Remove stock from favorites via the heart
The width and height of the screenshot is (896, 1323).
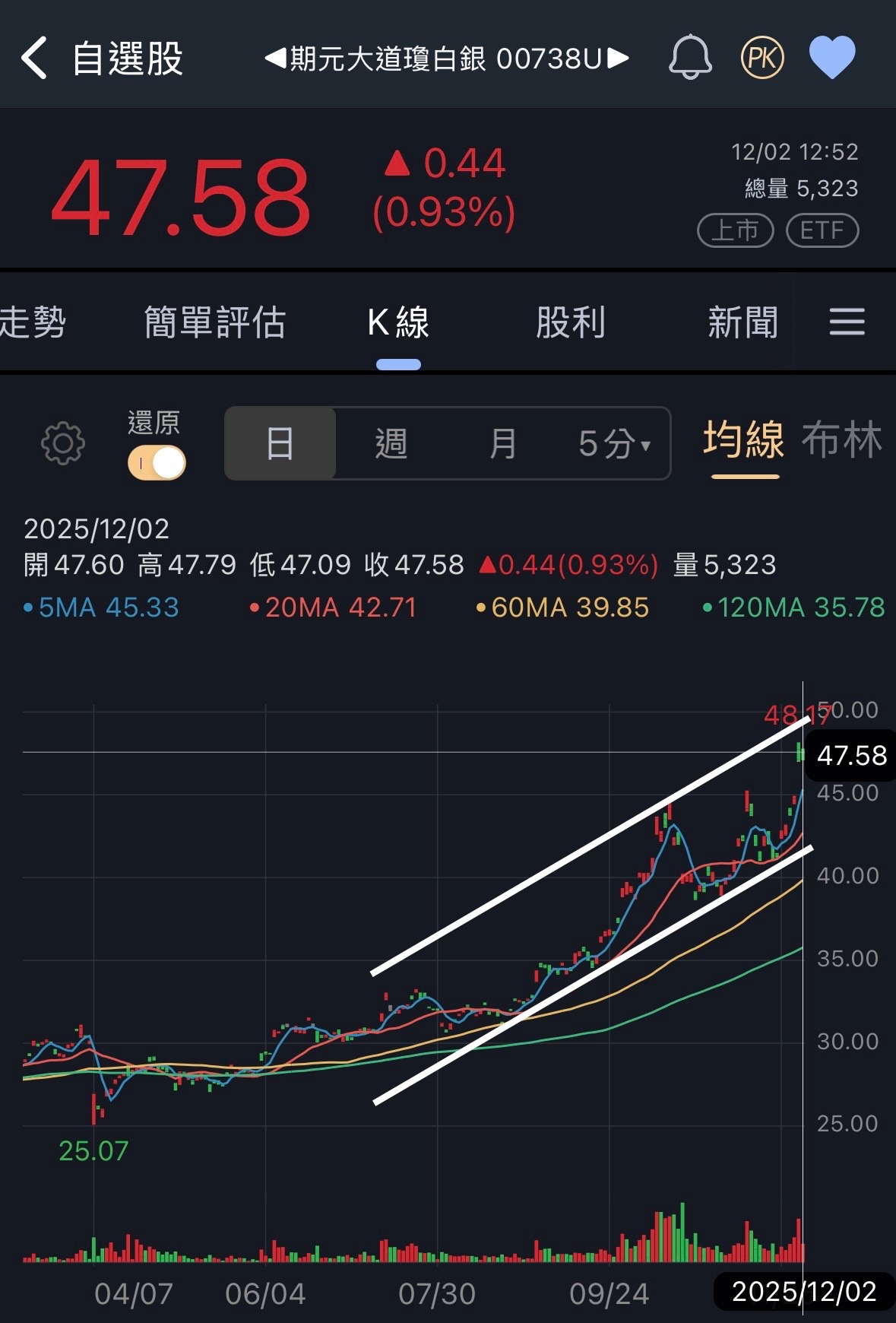point(832,58)
